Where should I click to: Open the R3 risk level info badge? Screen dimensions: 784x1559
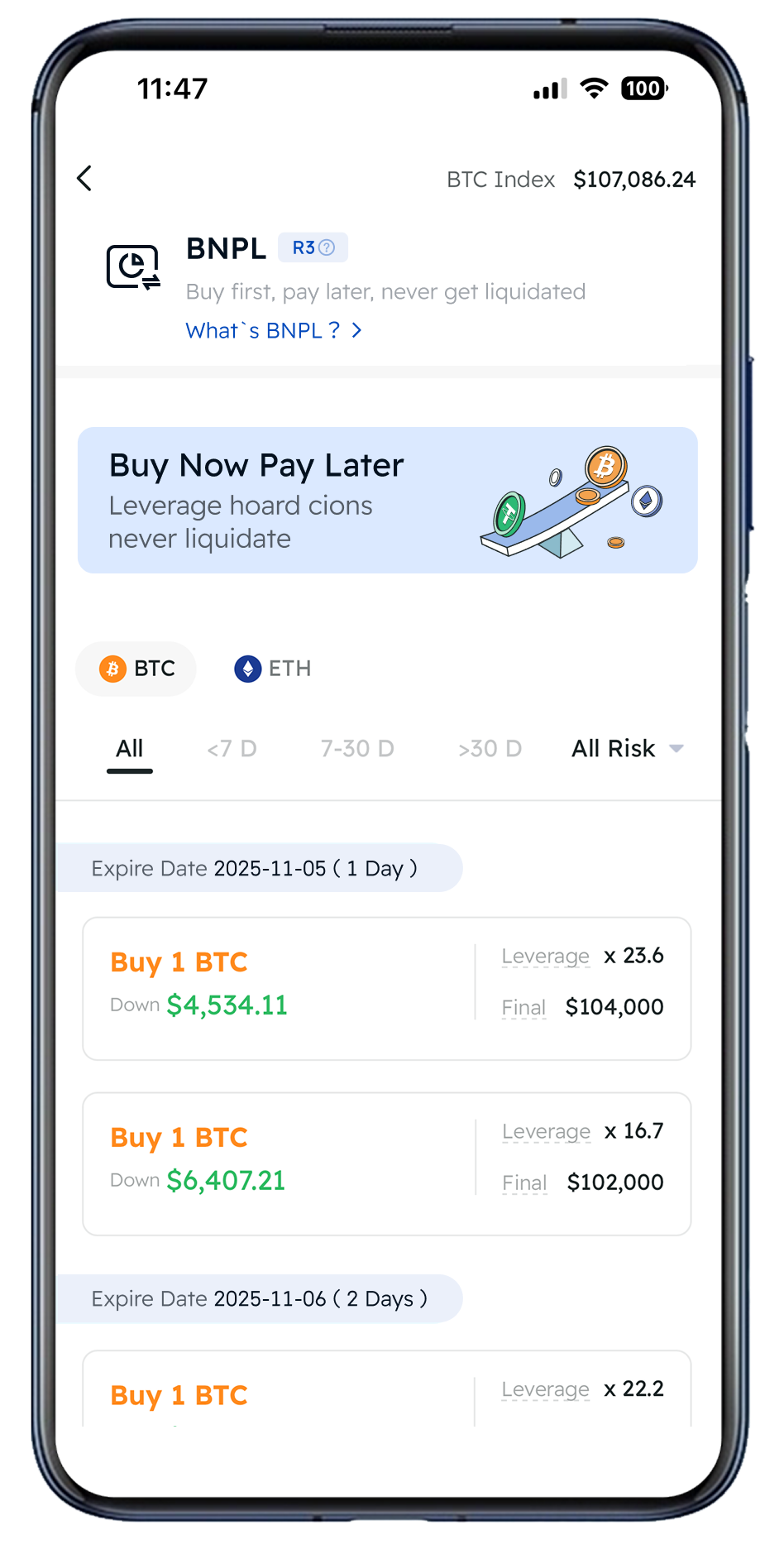313,247
